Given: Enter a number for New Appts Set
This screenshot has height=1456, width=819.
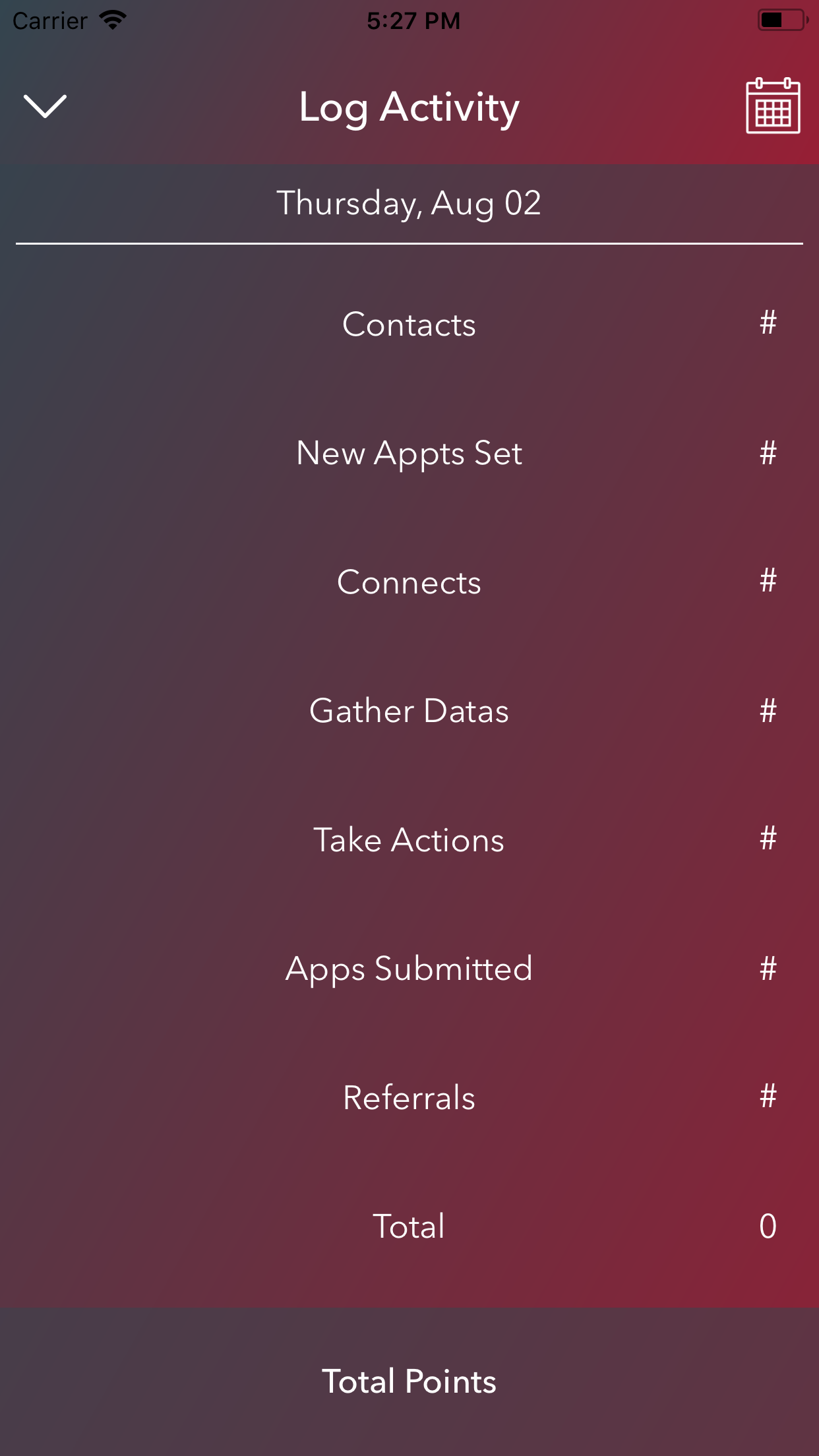Looking at the screenshot, I should [768, 453].
